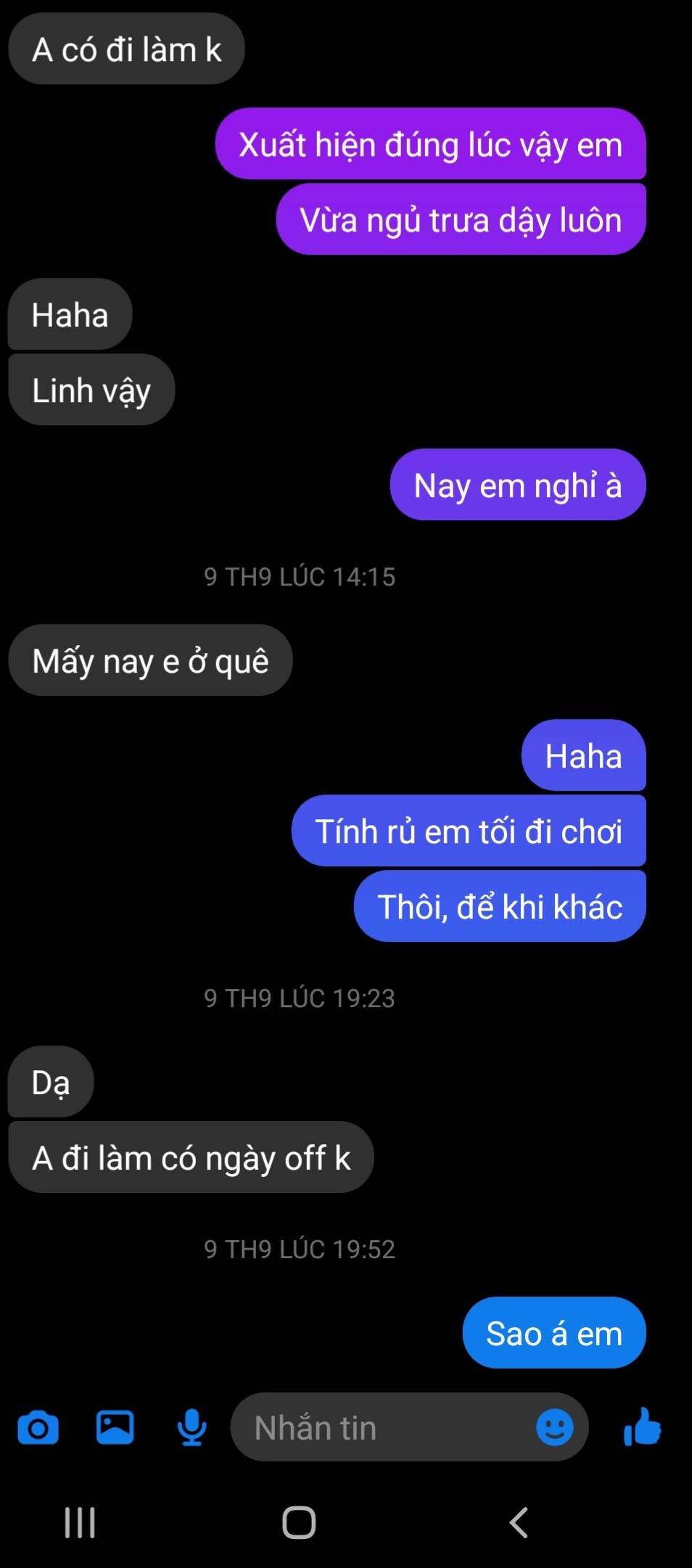Send a thumbs-up like
Screen dimensions: 692x1568
[x=642, y=1427]
